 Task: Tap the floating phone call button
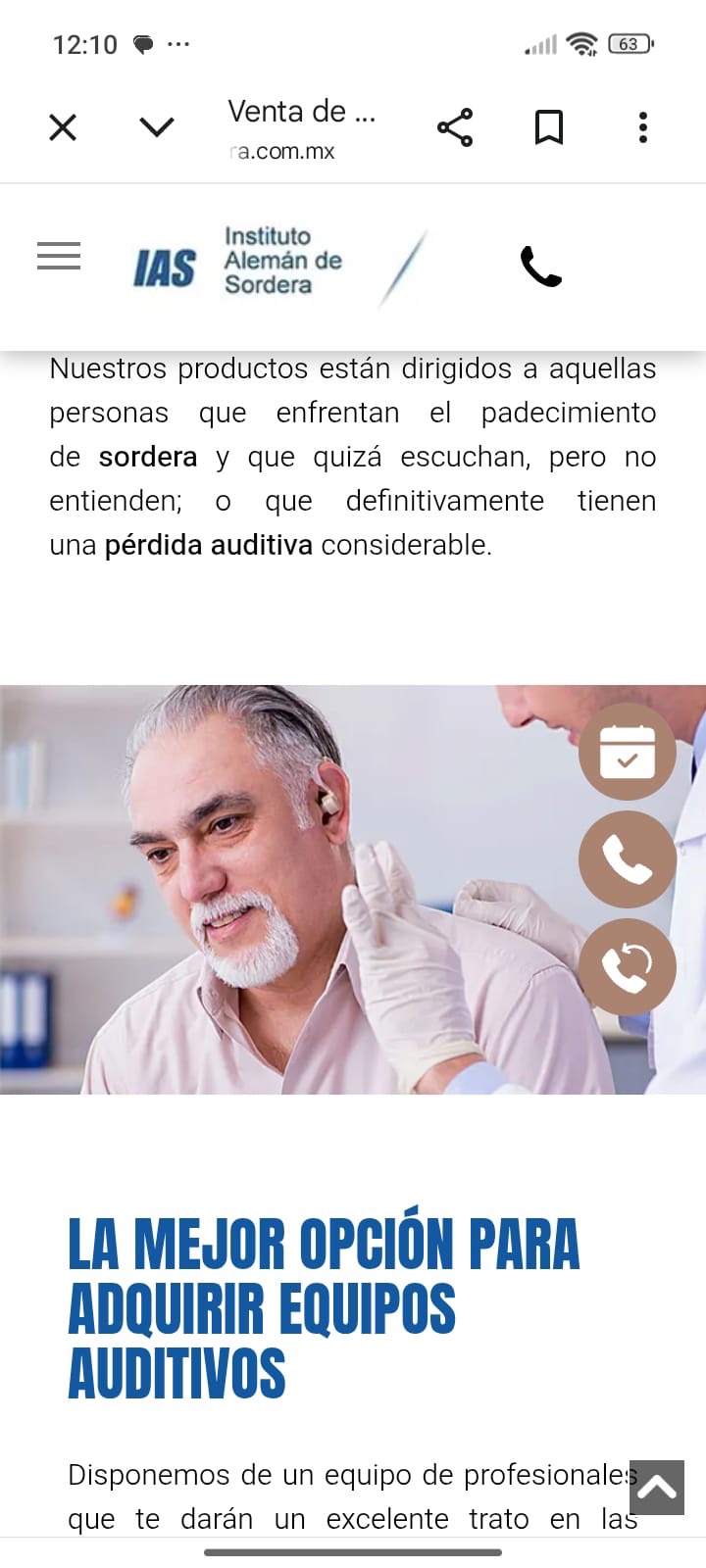(x=628, y=859)
